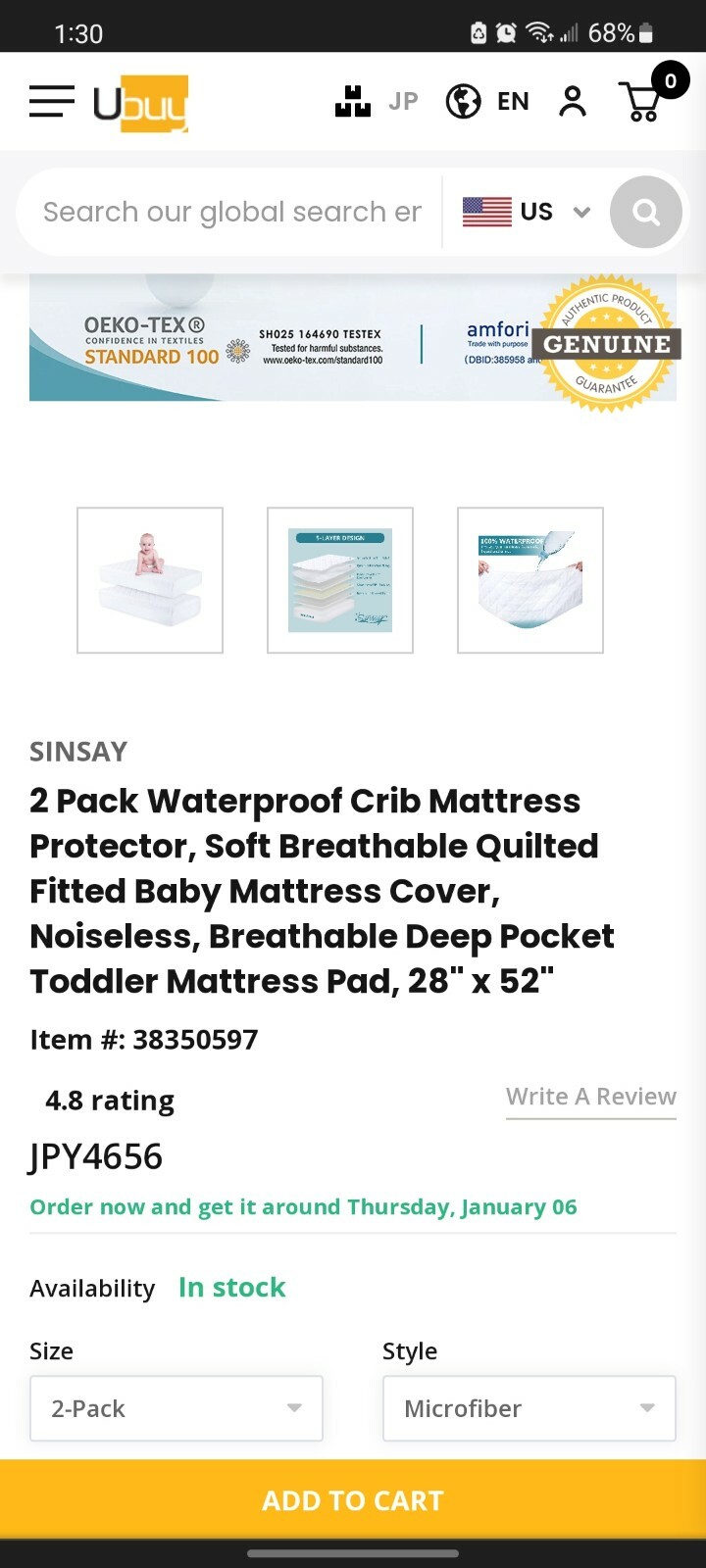Open the hamburger navigation menu

click(x=52, y=101)
